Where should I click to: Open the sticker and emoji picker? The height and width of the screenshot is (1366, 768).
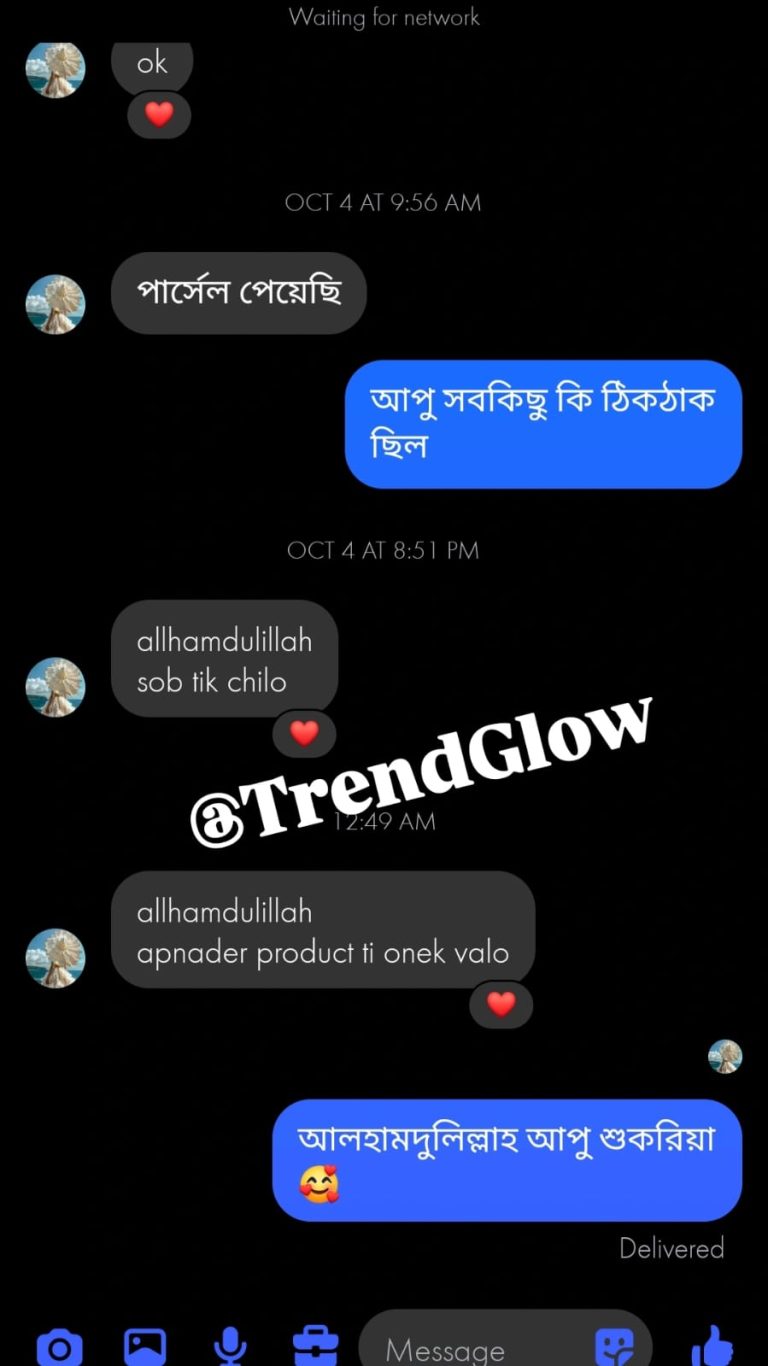coord(613,1347)
